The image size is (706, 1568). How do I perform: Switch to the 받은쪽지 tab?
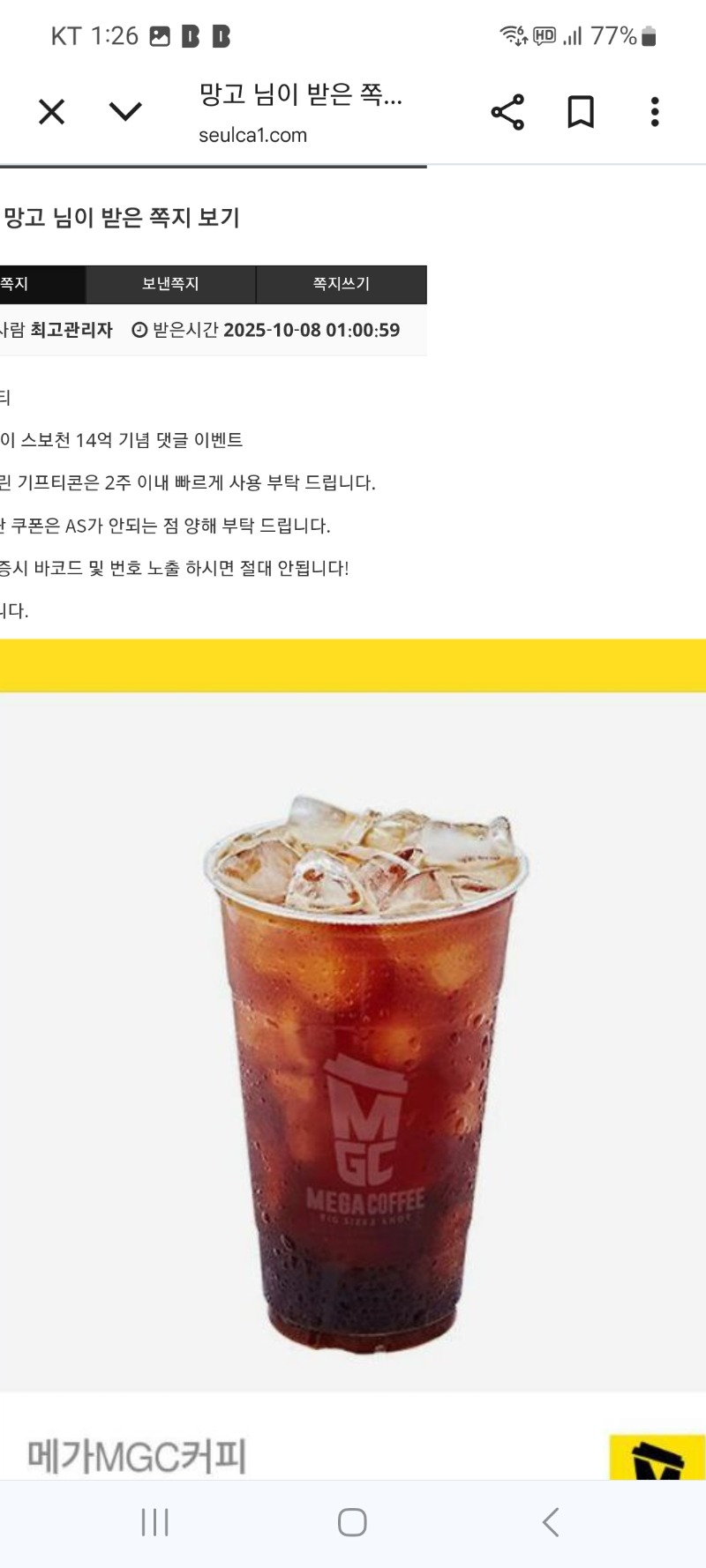click(x=35, y=284)
